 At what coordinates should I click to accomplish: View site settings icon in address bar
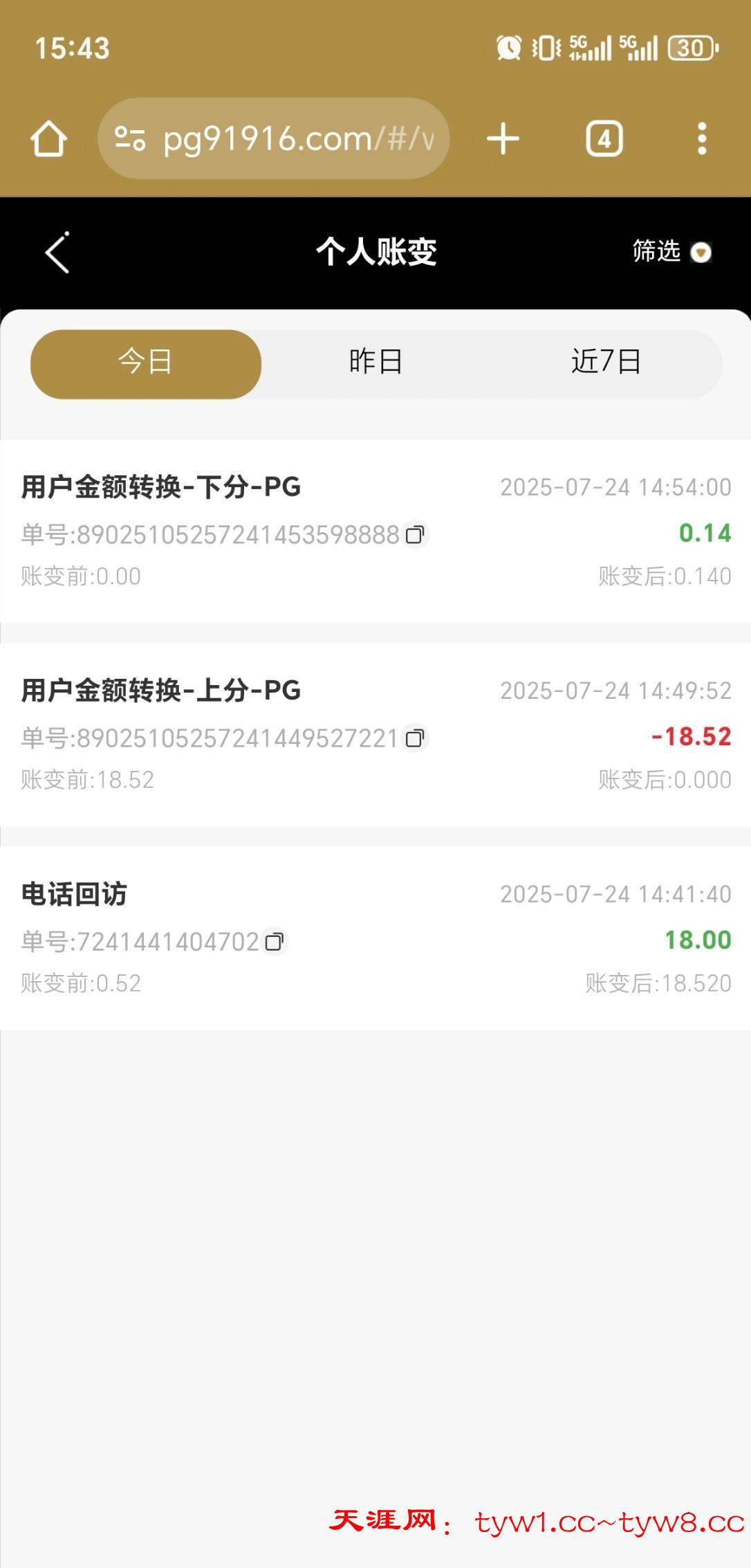tap(130, 139)
